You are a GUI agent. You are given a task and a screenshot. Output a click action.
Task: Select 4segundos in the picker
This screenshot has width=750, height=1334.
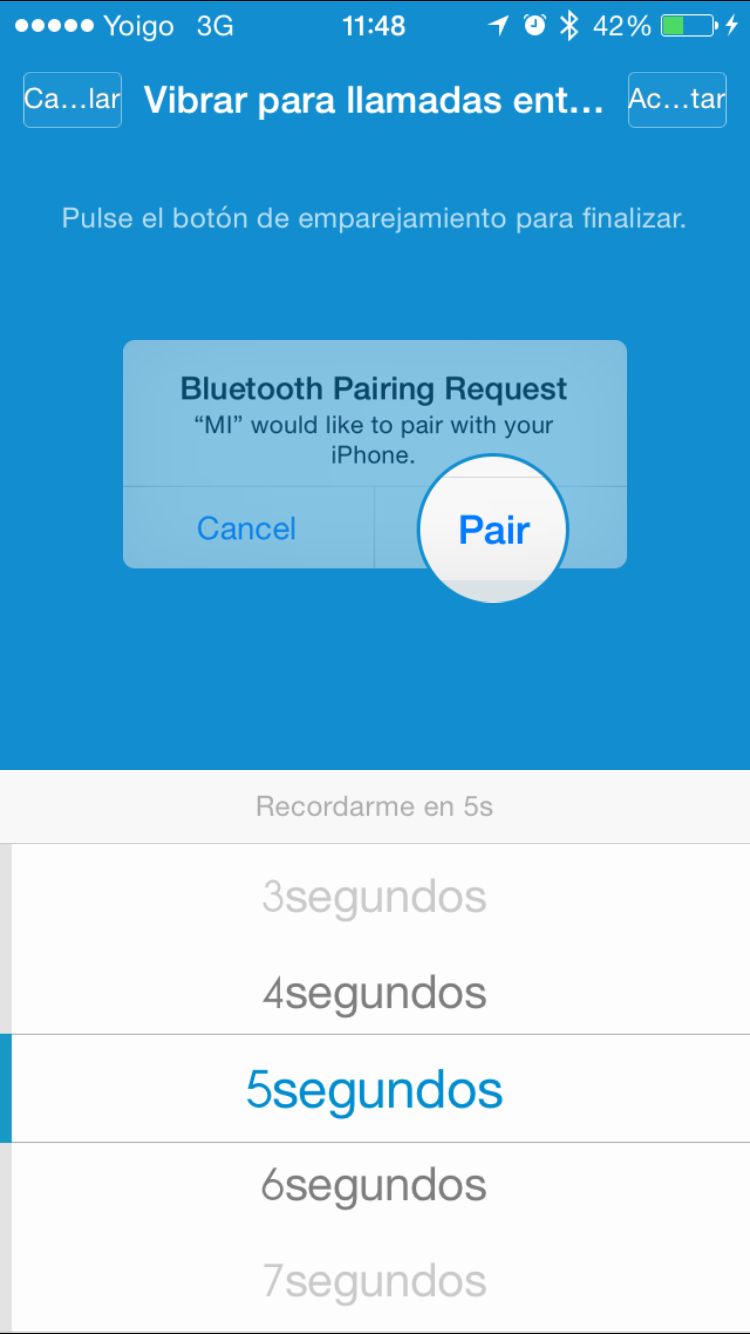point(374,994)
